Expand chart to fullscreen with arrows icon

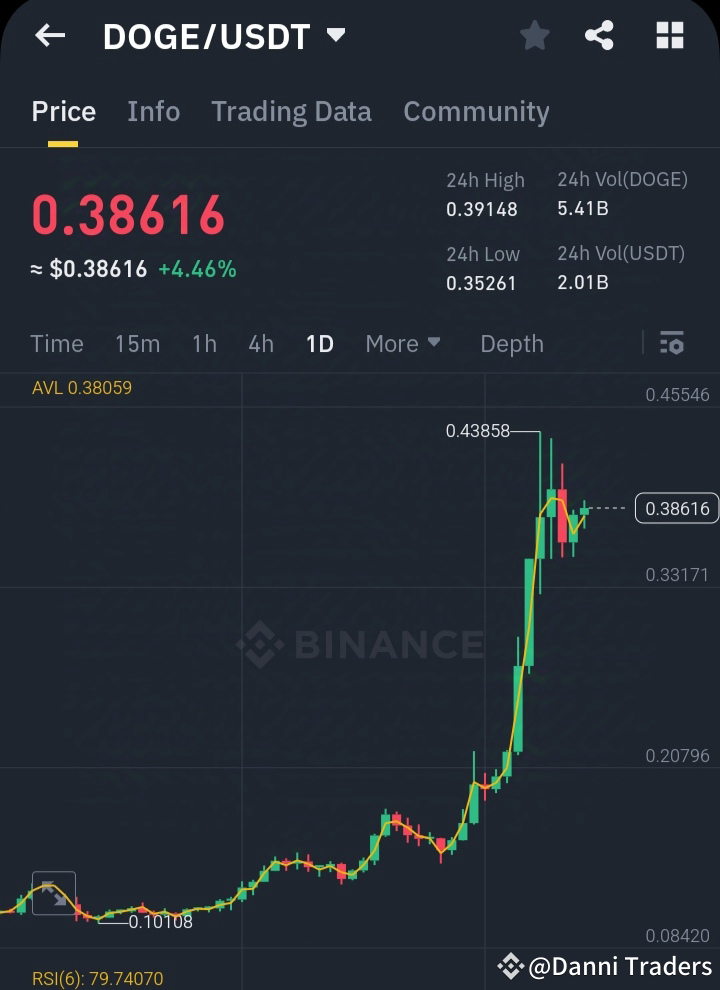click(52, 893)
